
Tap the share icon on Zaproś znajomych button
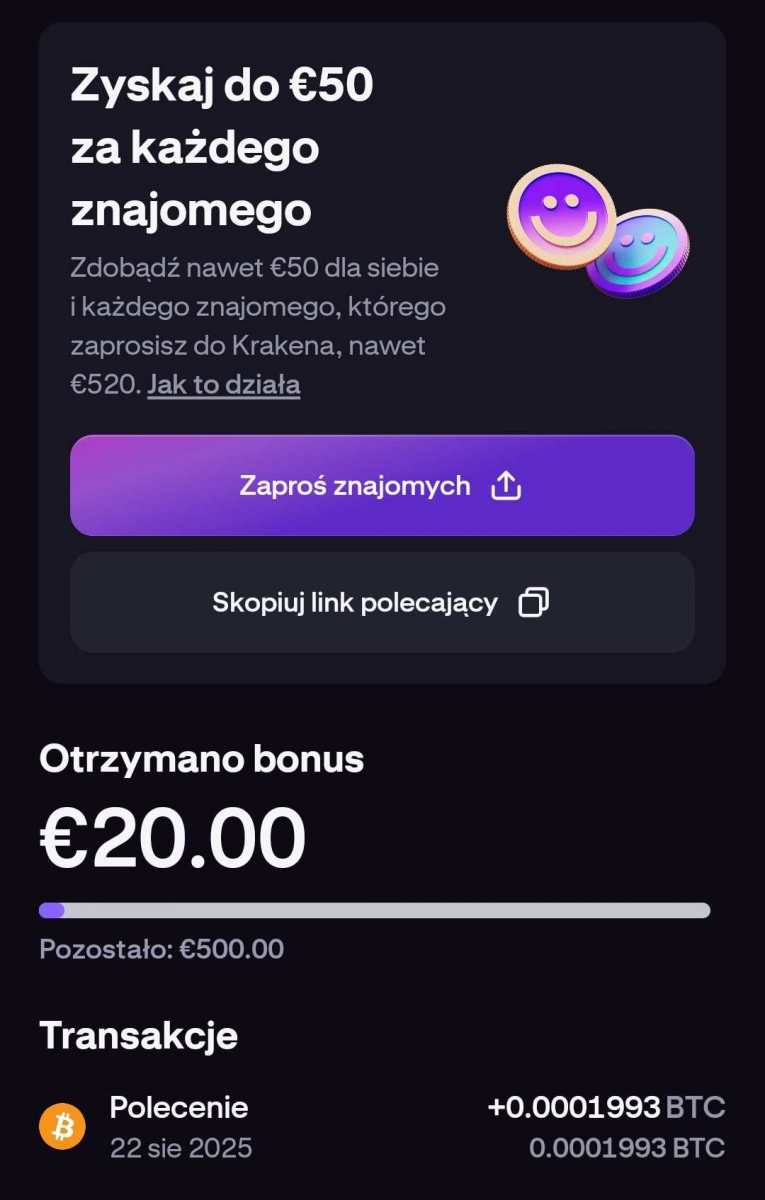tap(507, 485)
